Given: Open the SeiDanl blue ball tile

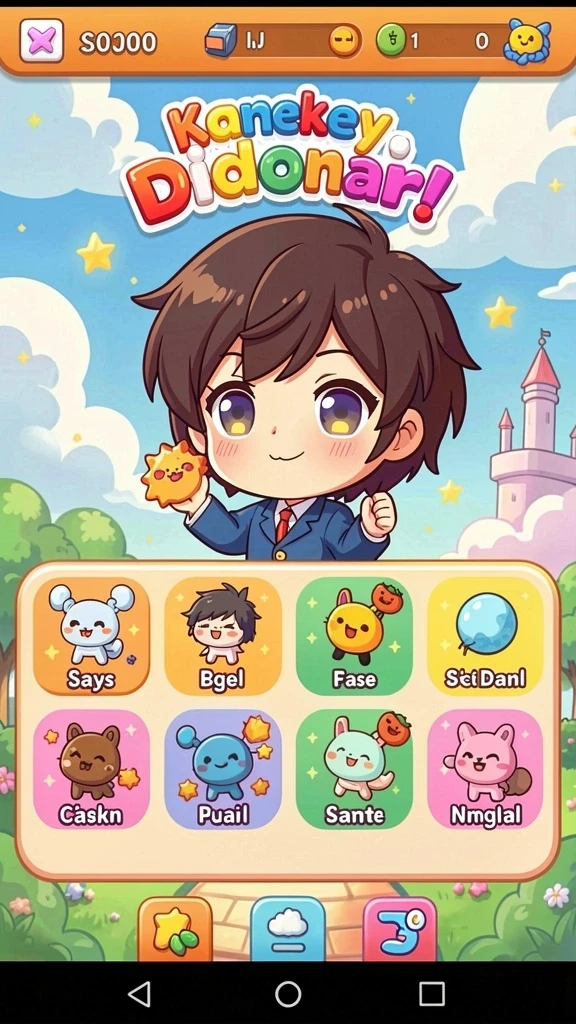Looking at the screenshot, I should click(485, 635).
